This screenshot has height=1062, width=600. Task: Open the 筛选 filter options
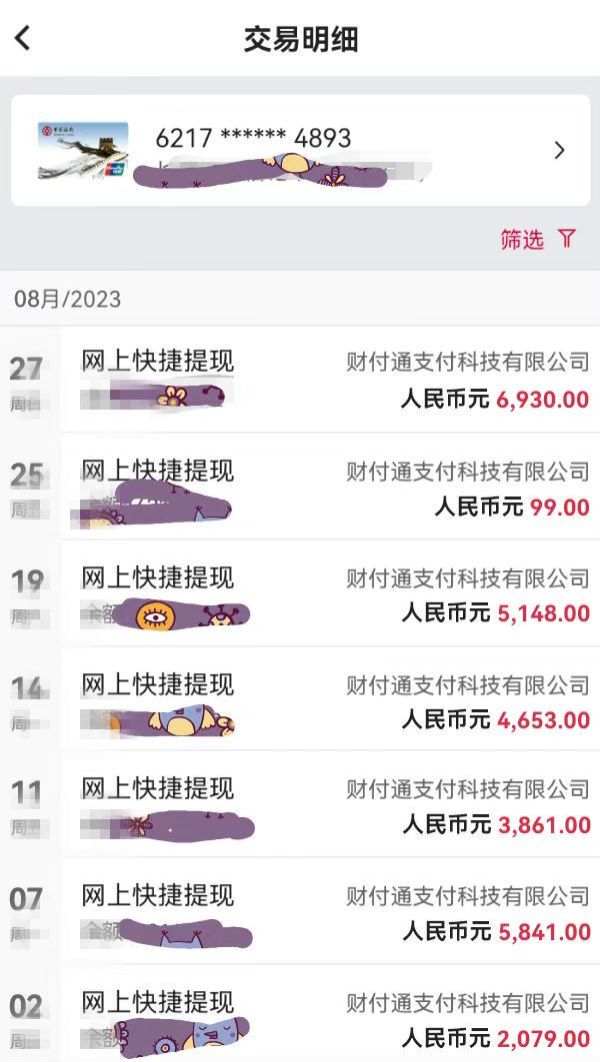pos(538,239)
